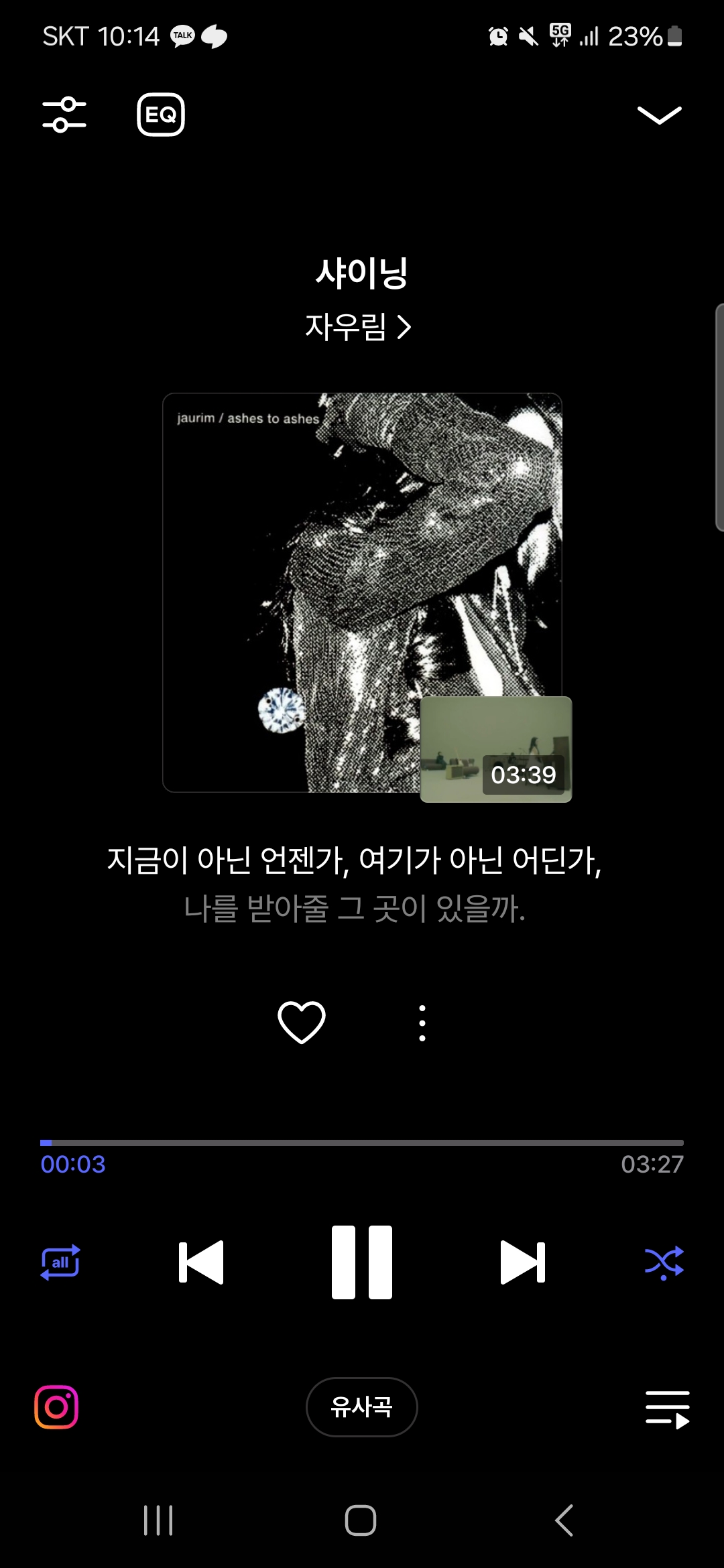
Task: Collapse the player with the down chevron
Action: click(x=659, y=115)
